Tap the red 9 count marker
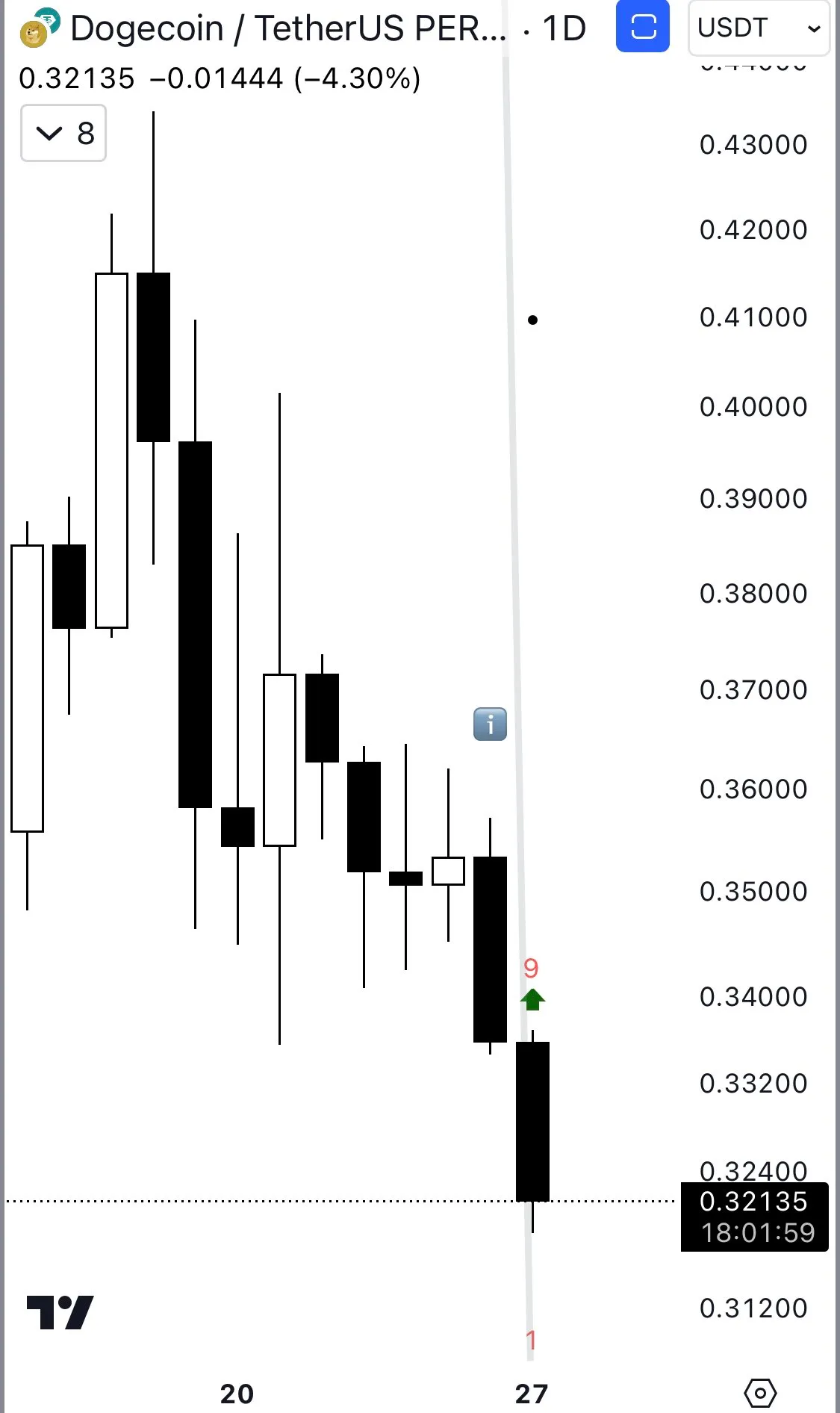 click(532, 969)
